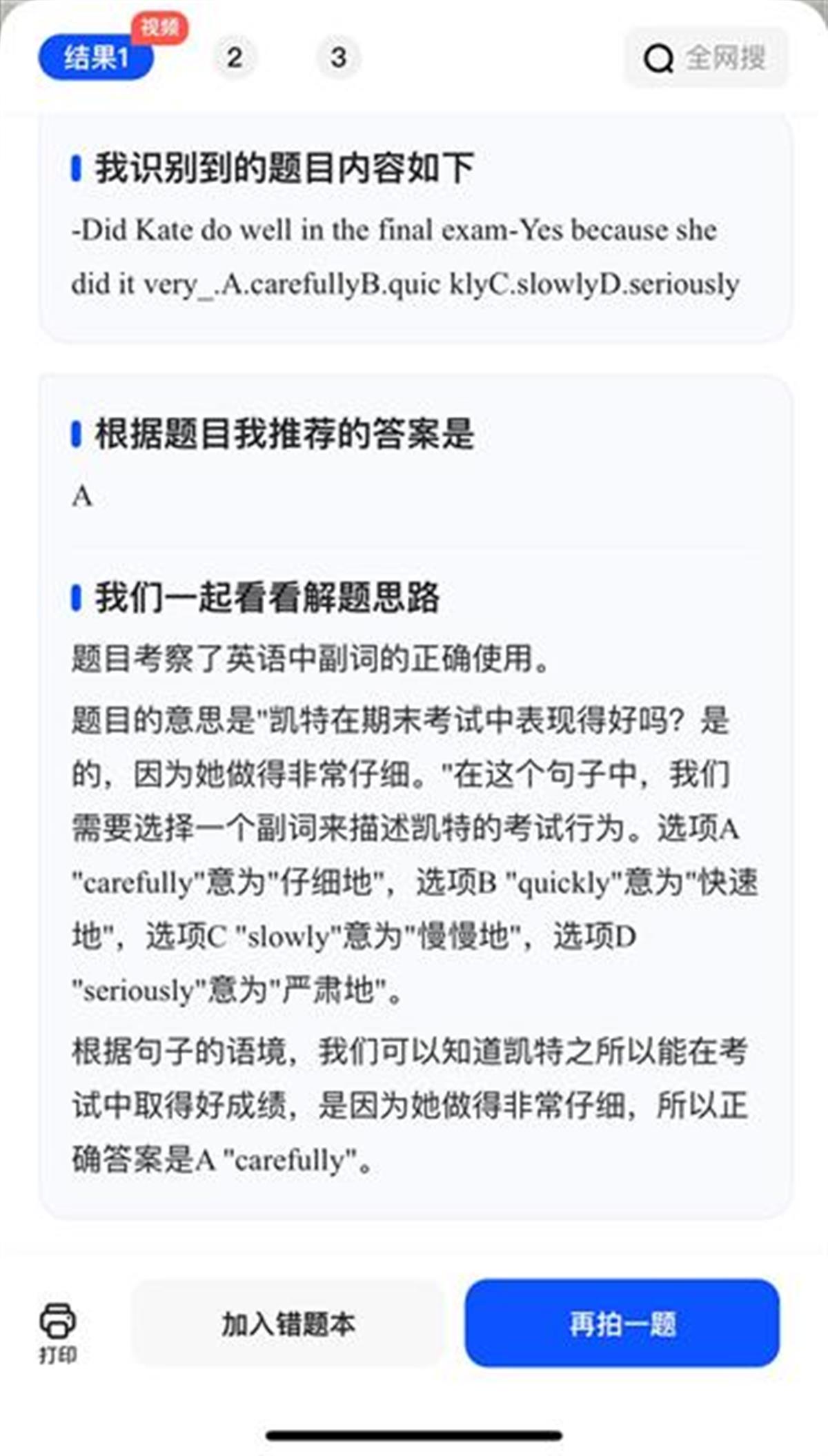
Task: Switch to result 3
Action: (338, 57)
